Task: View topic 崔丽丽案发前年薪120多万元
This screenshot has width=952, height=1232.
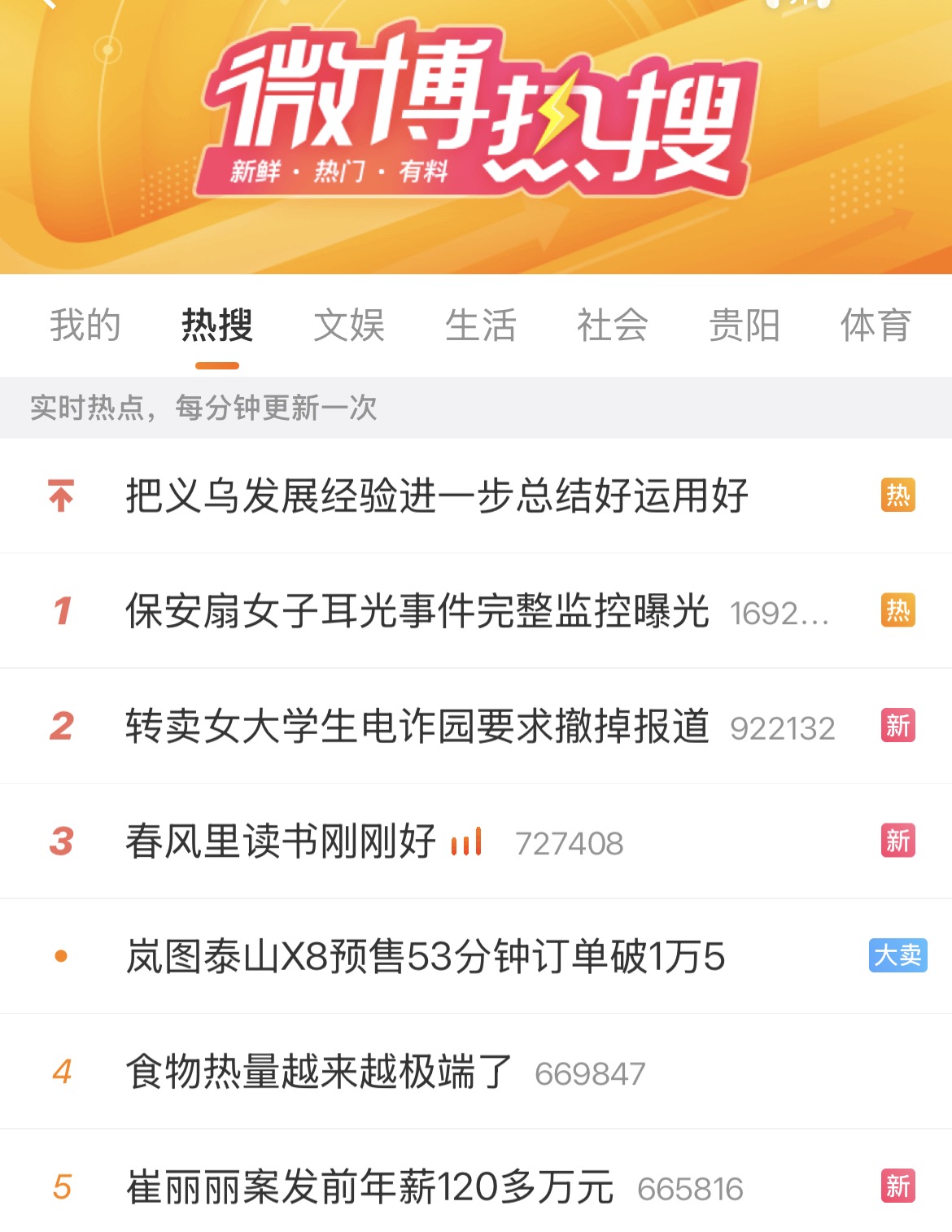Action: (x=369, y=1187)
